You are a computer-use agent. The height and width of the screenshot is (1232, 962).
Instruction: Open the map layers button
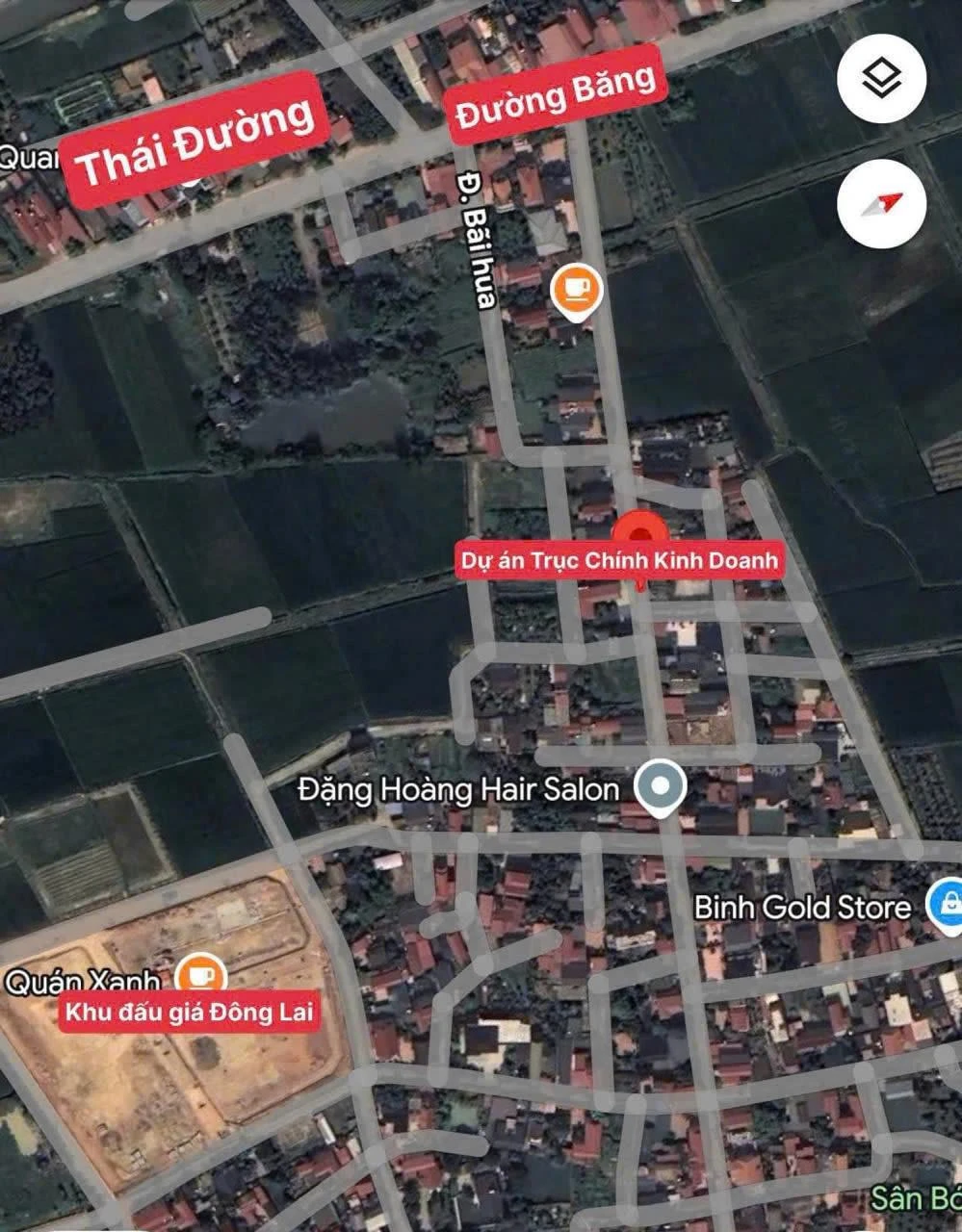(881, 79)
